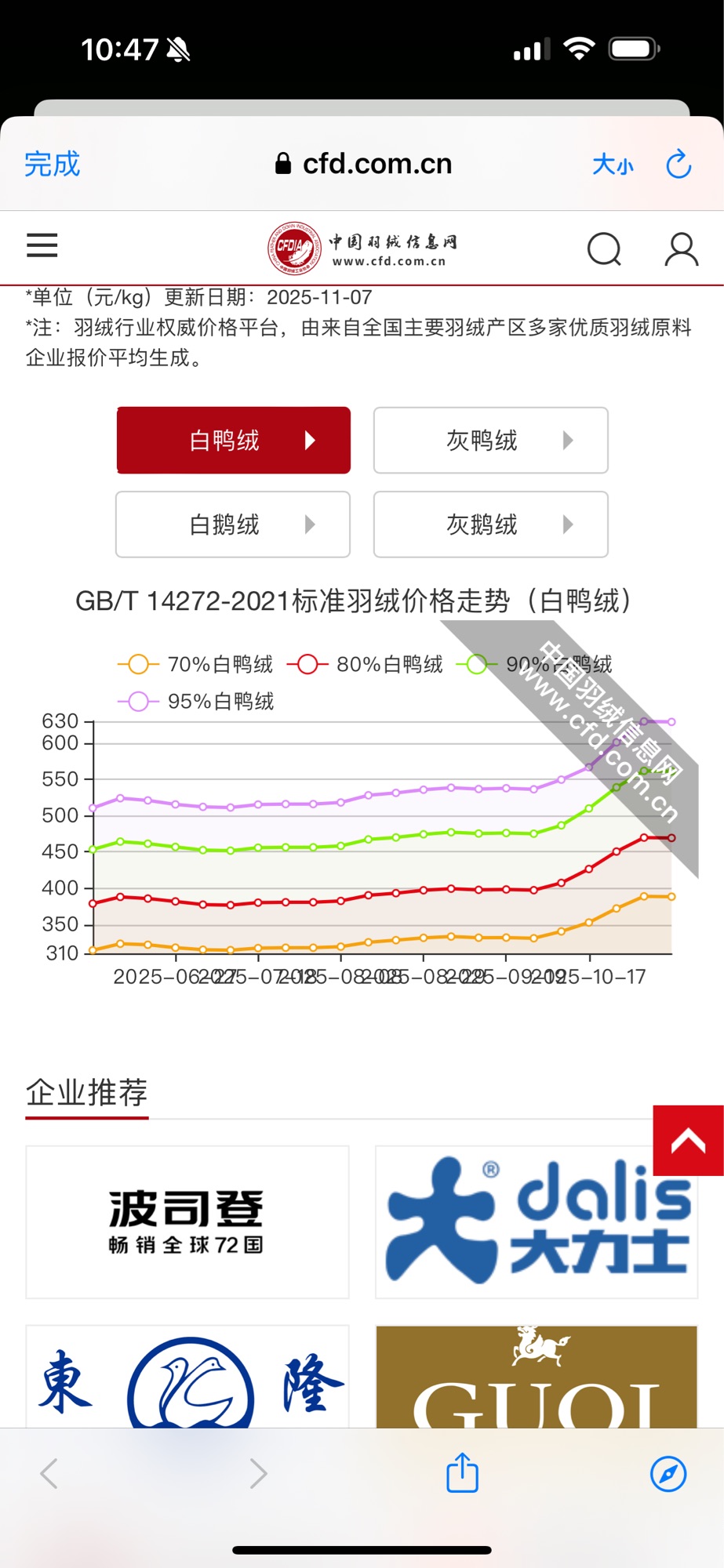Screen dimensions: 724x1568
Task: Switch to the 灰鸭绒 price trend
Action: (490, 441)
